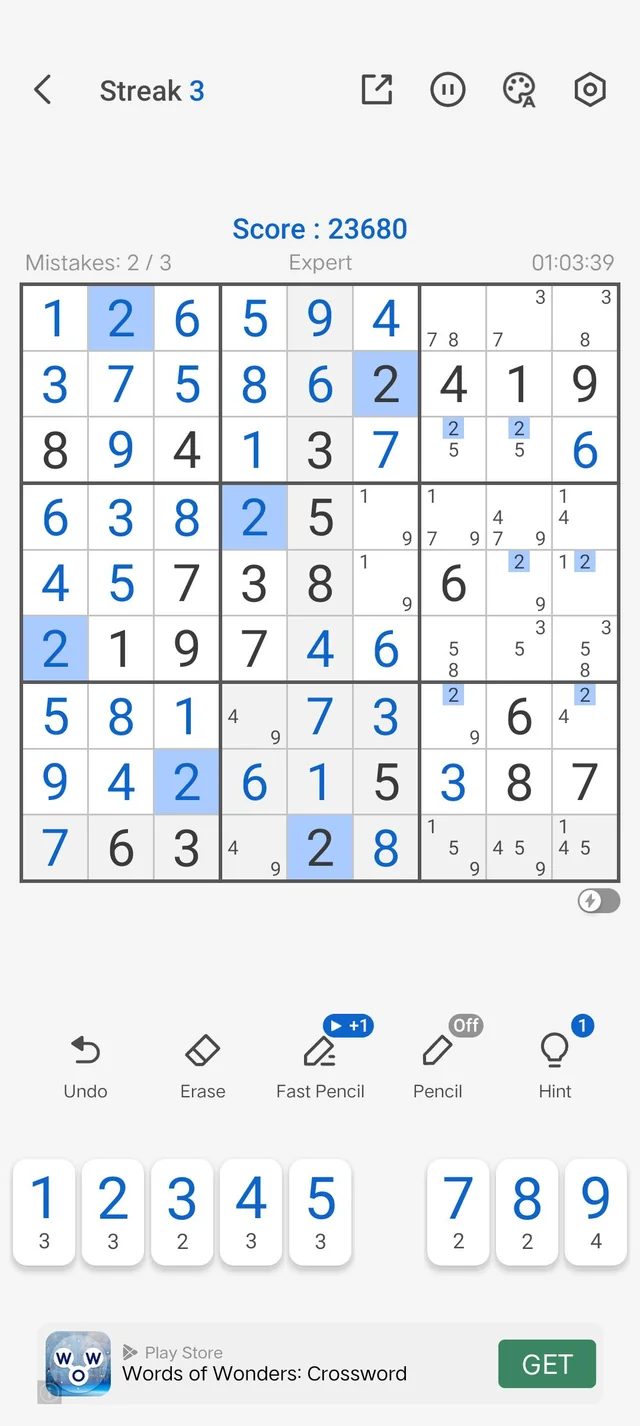Toggle the lightning fast-mode switch

coord(599,901)
